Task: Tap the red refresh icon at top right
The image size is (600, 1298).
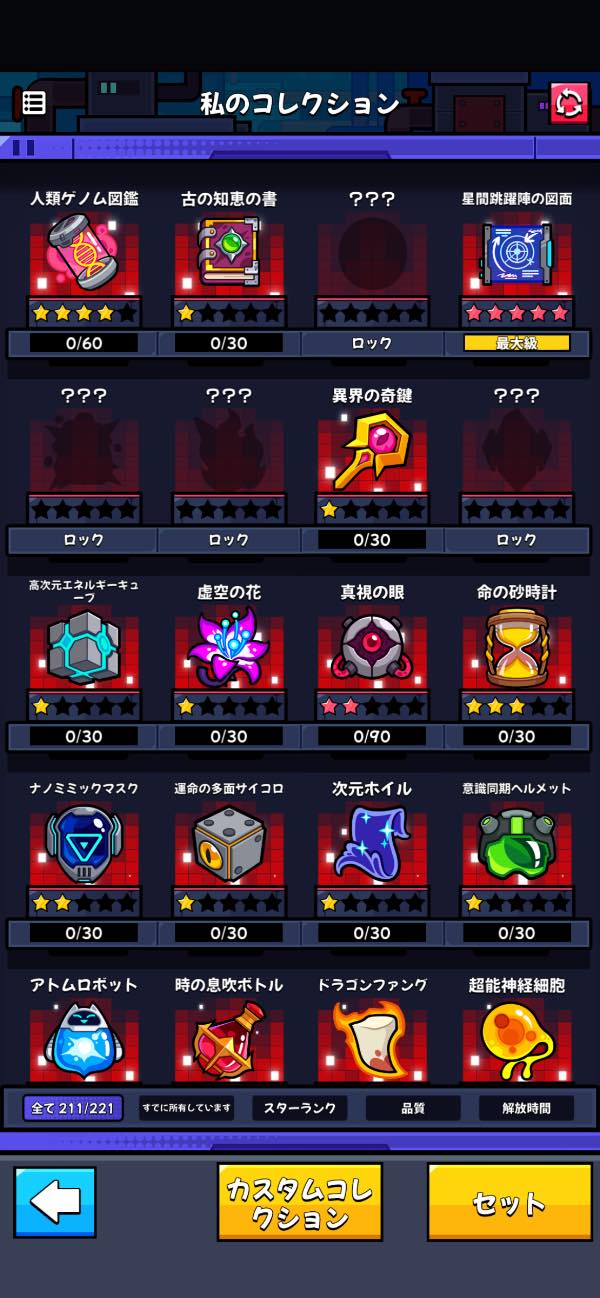Action: click(569, 103)
